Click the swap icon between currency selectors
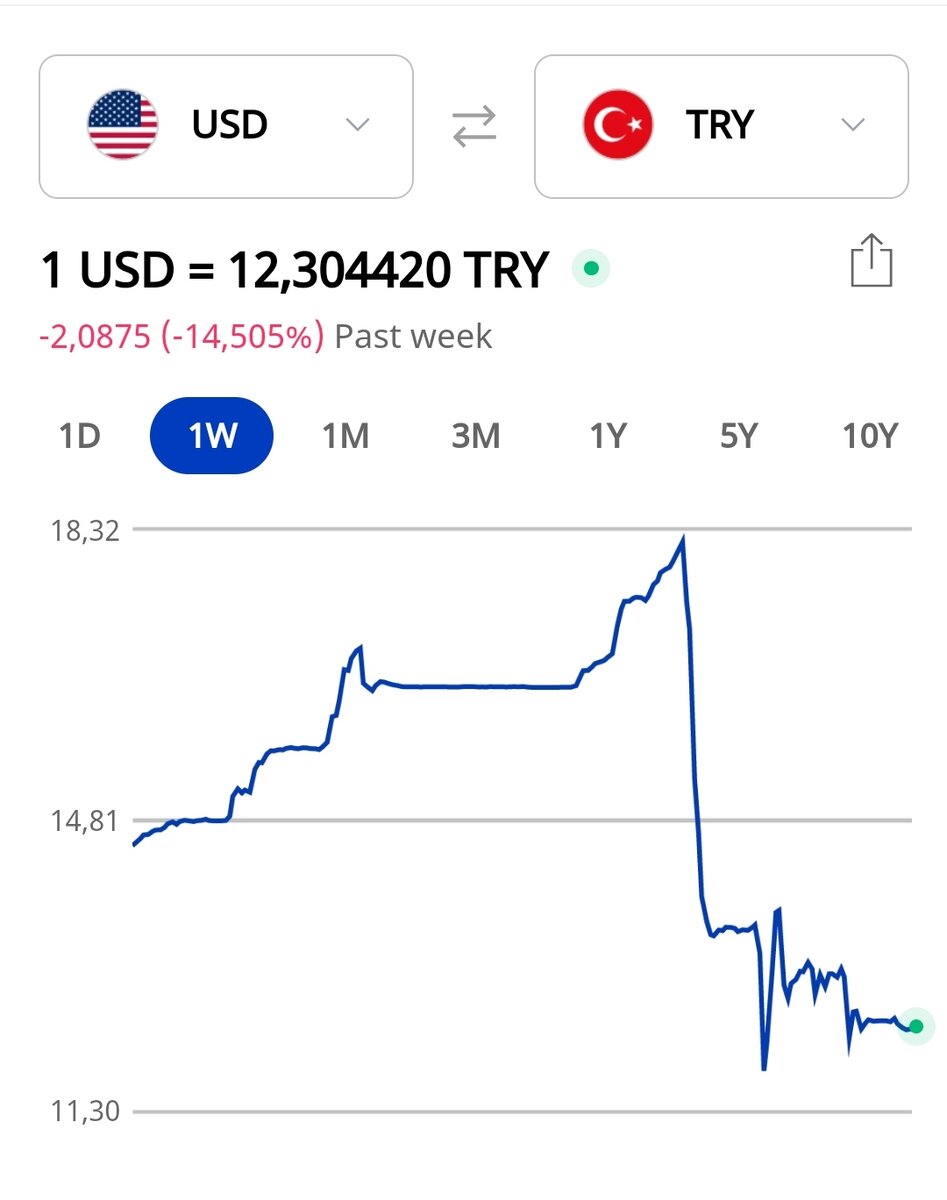Viewport: 947px width, 1200px height. [x=473, y=124]
